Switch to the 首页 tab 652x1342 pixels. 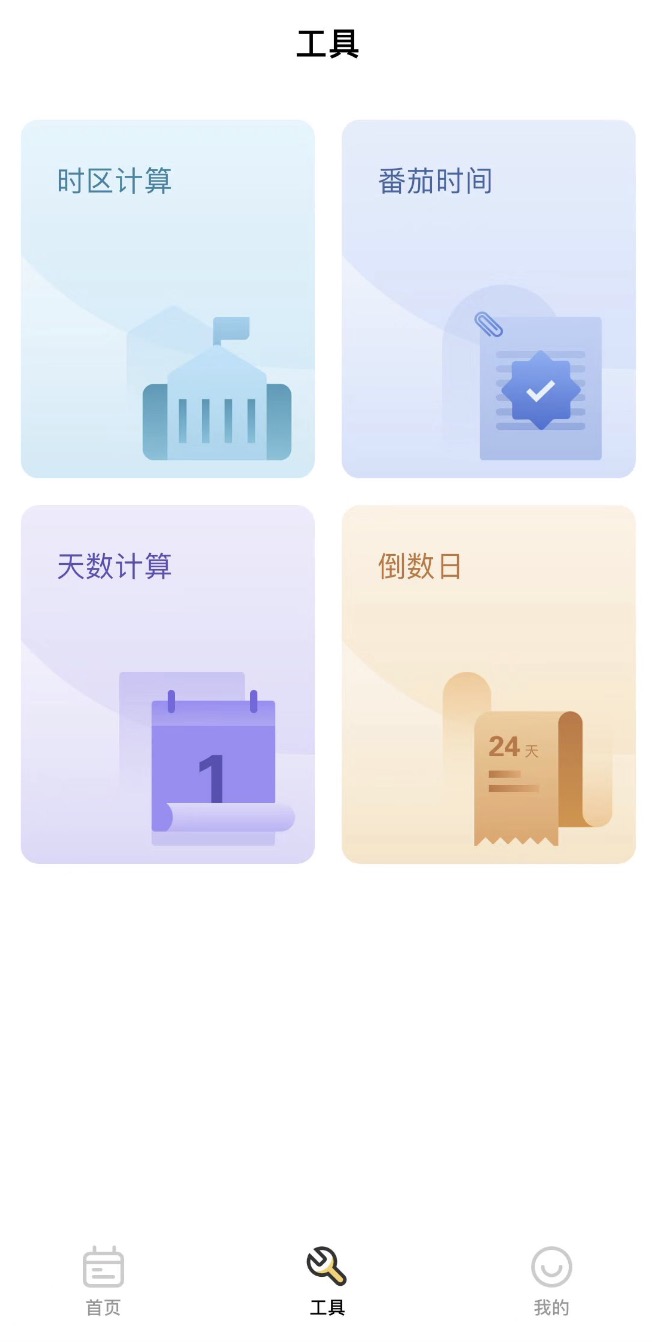pos(103,1281)
